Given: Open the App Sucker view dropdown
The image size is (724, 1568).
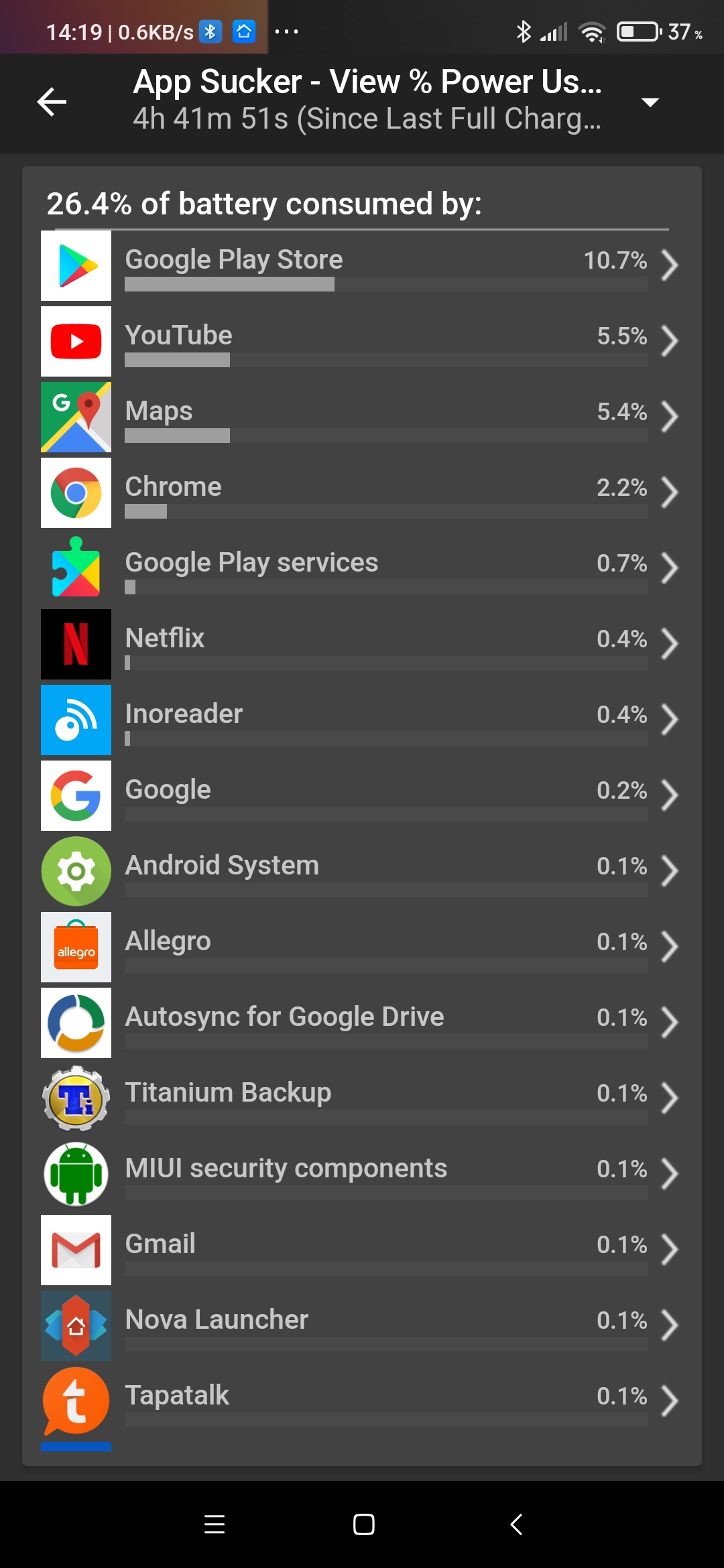Looking at the screenshot, I should tap(650, 102).
